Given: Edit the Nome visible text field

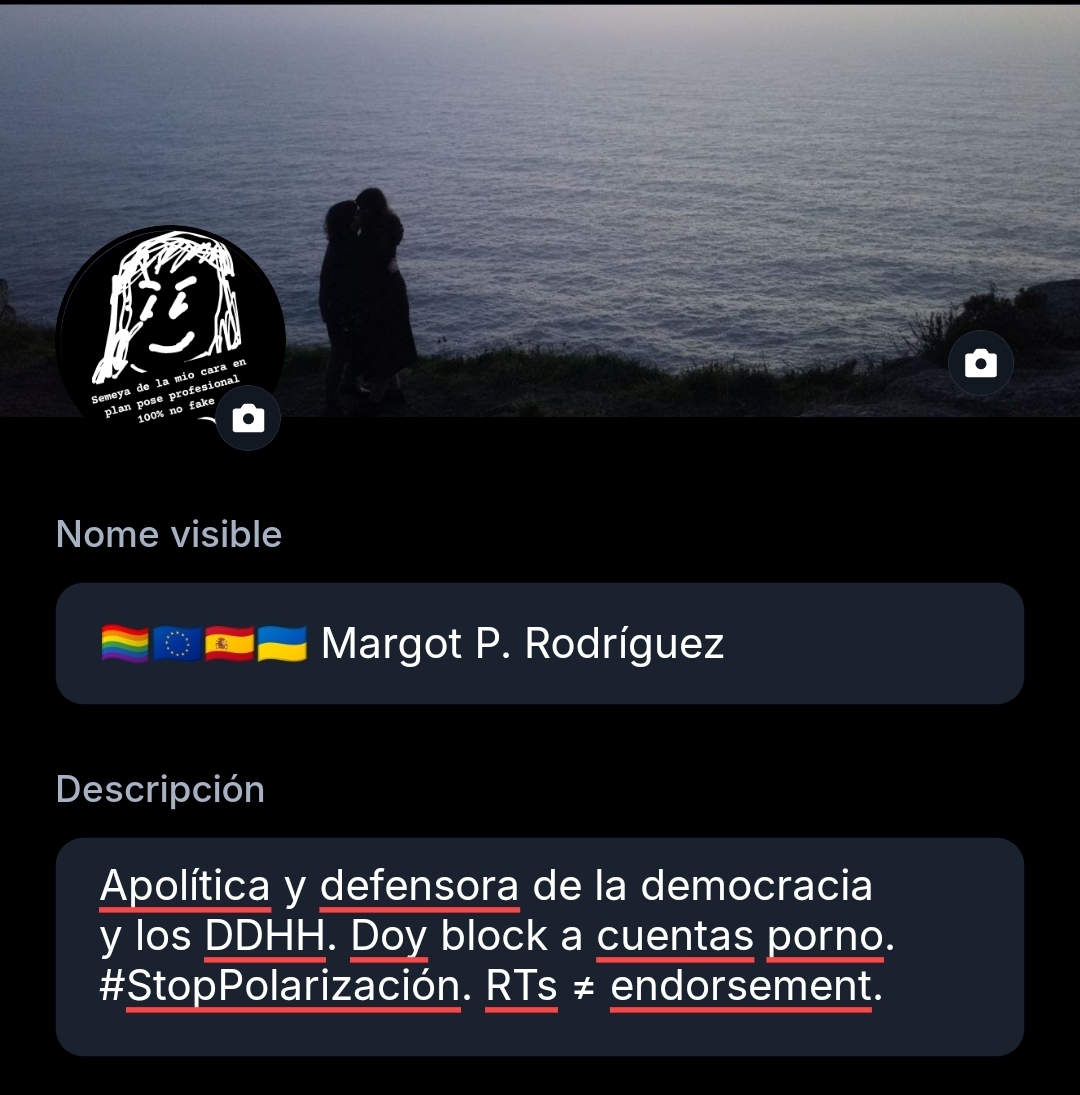Looking at the screenshot, I should (540, 643).
